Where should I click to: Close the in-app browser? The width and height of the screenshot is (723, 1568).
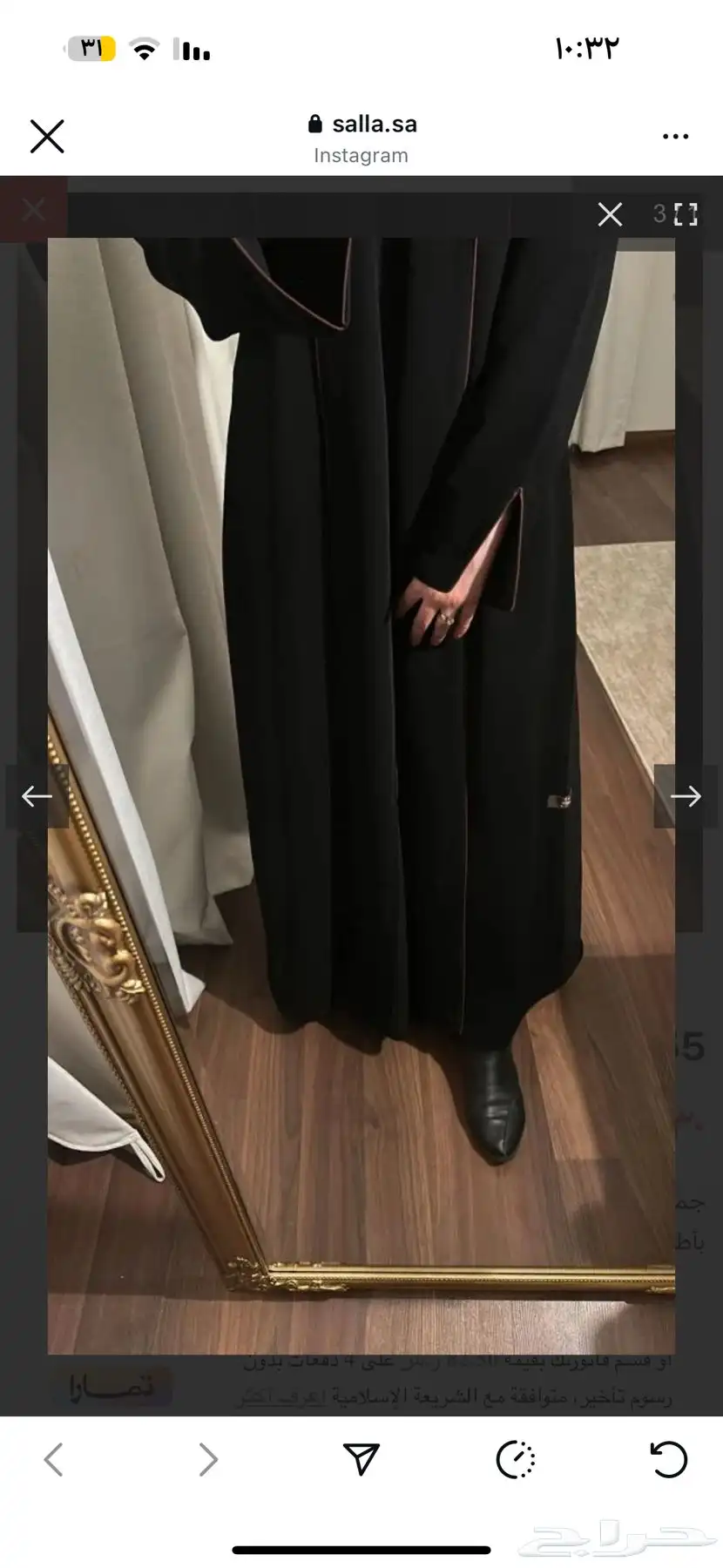pos(47,137)
